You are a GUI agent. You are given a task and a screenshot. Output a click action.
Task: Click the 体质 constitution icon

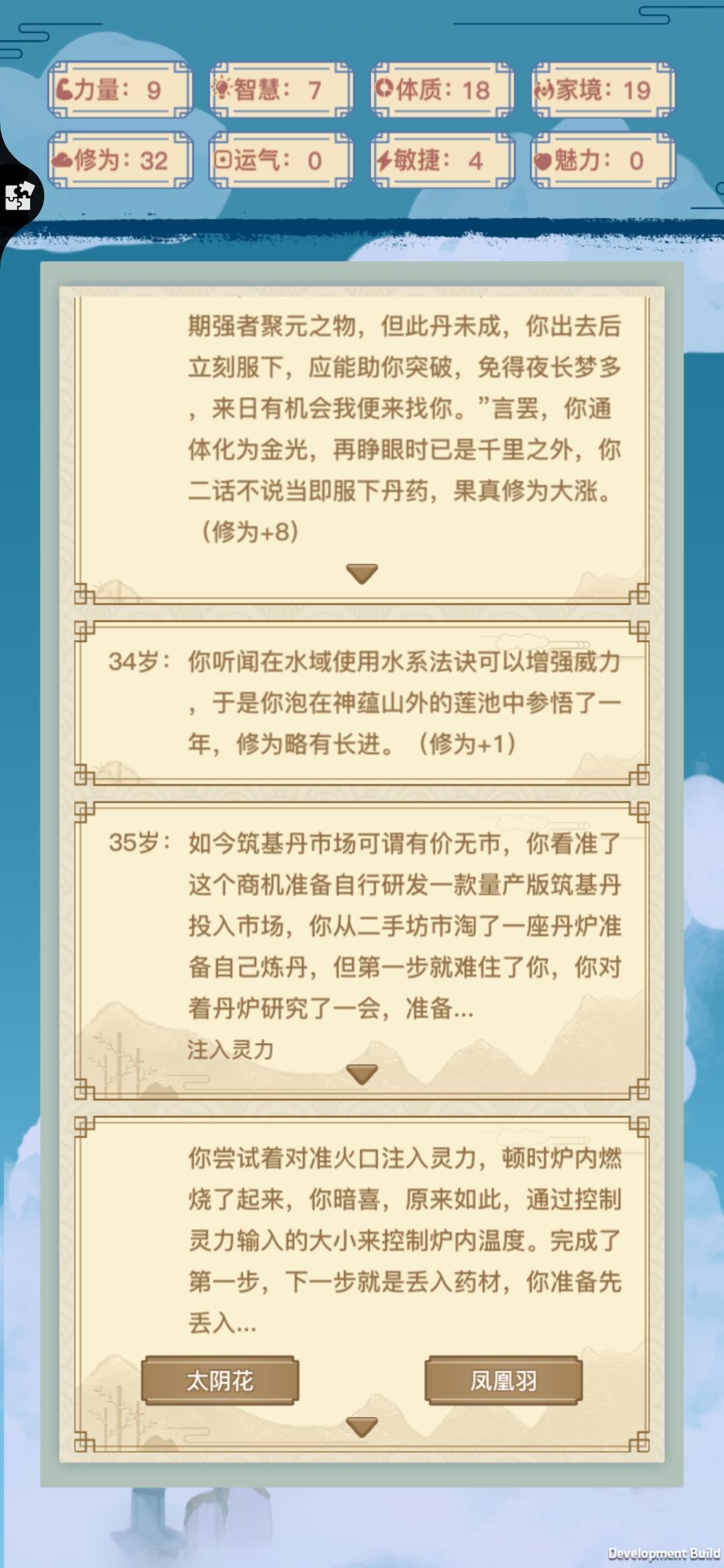tap(385, 88)
